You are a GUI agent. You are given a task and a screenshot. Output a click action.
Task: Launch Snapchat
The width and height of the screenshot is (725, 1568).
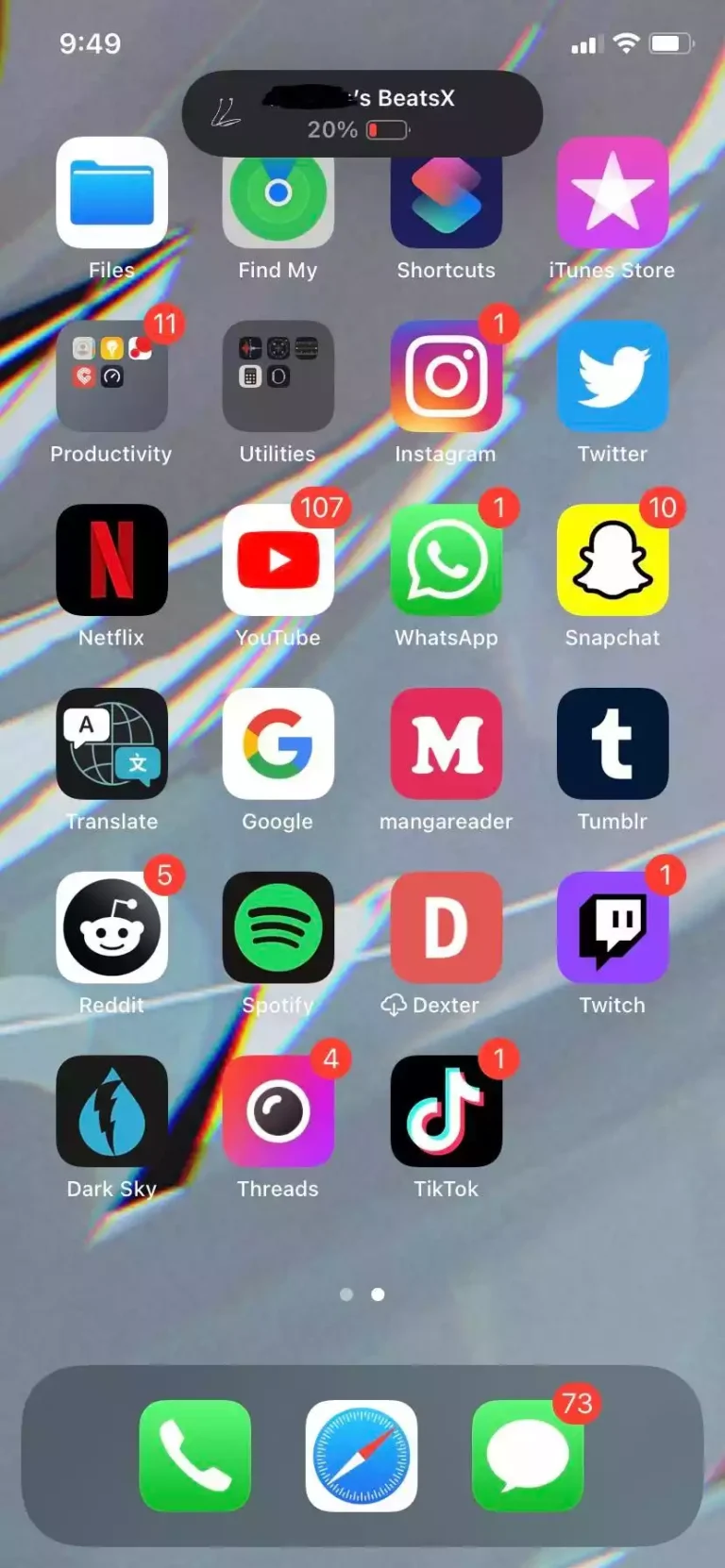(x=613, y=560)
